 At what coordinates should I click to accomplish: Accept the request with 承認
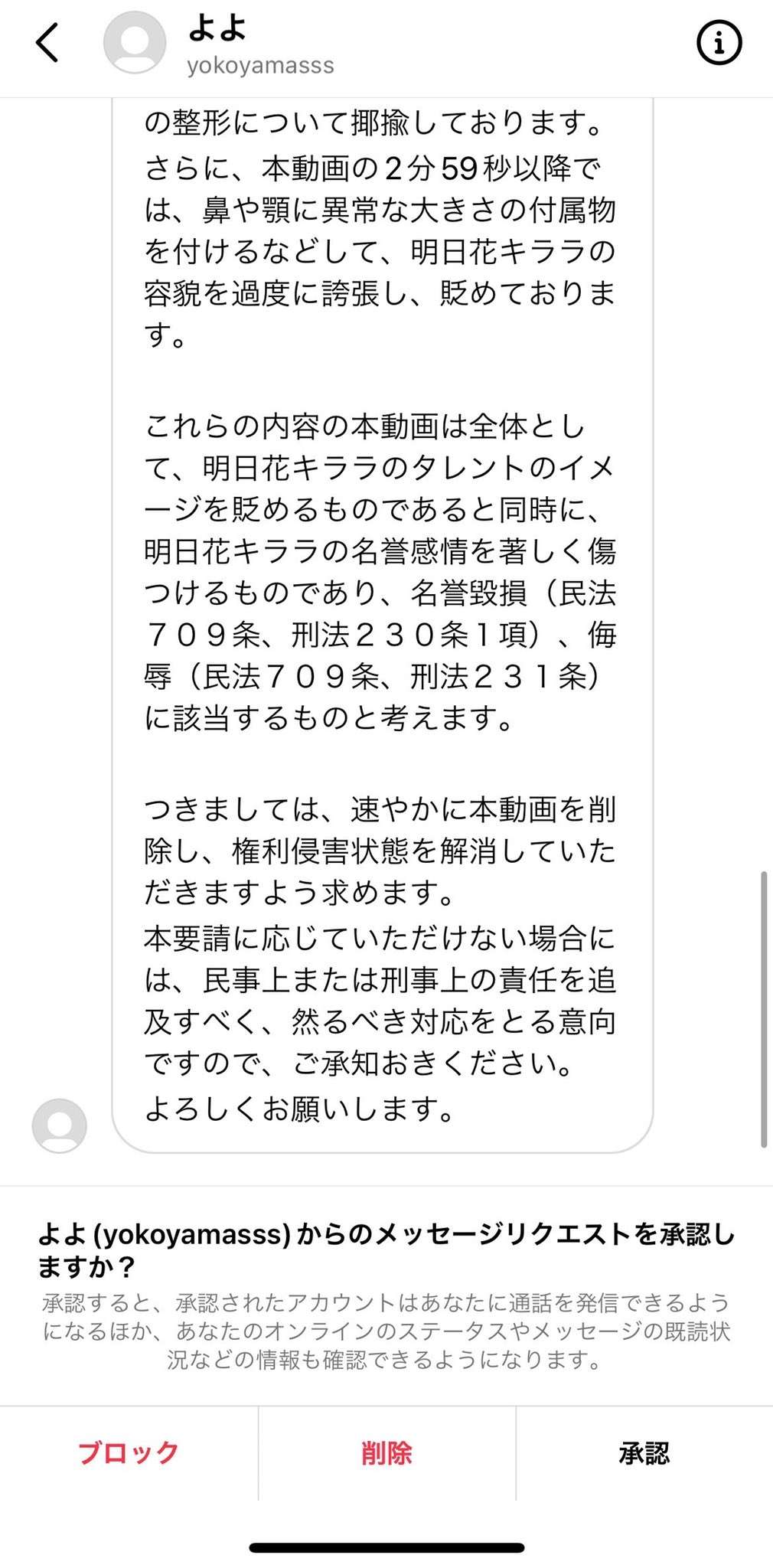(644, 1452)
